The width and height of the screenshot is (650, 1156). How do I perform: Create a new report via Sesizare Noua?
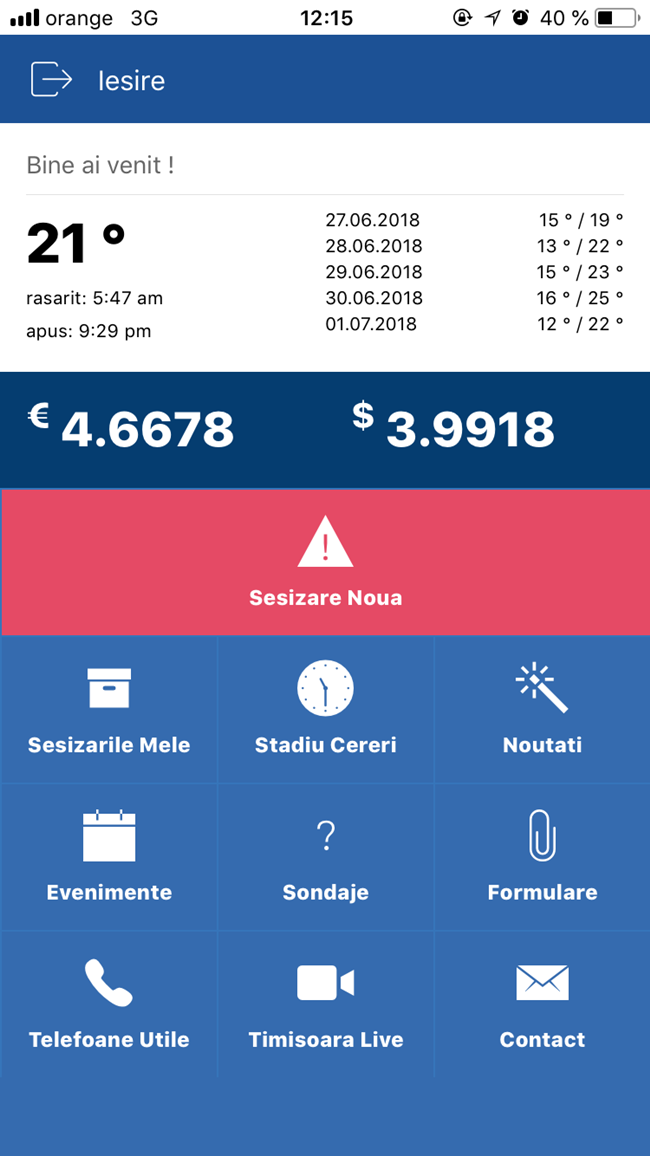(325, 562)
